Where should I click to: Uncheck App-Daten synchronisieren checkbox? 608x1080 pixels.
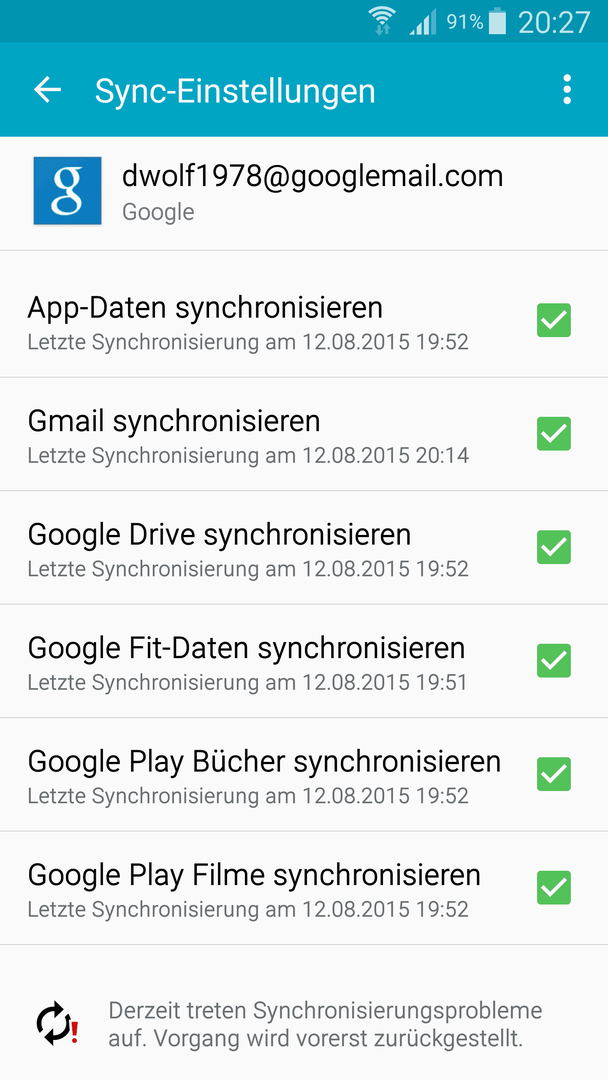tap(554, 320)
